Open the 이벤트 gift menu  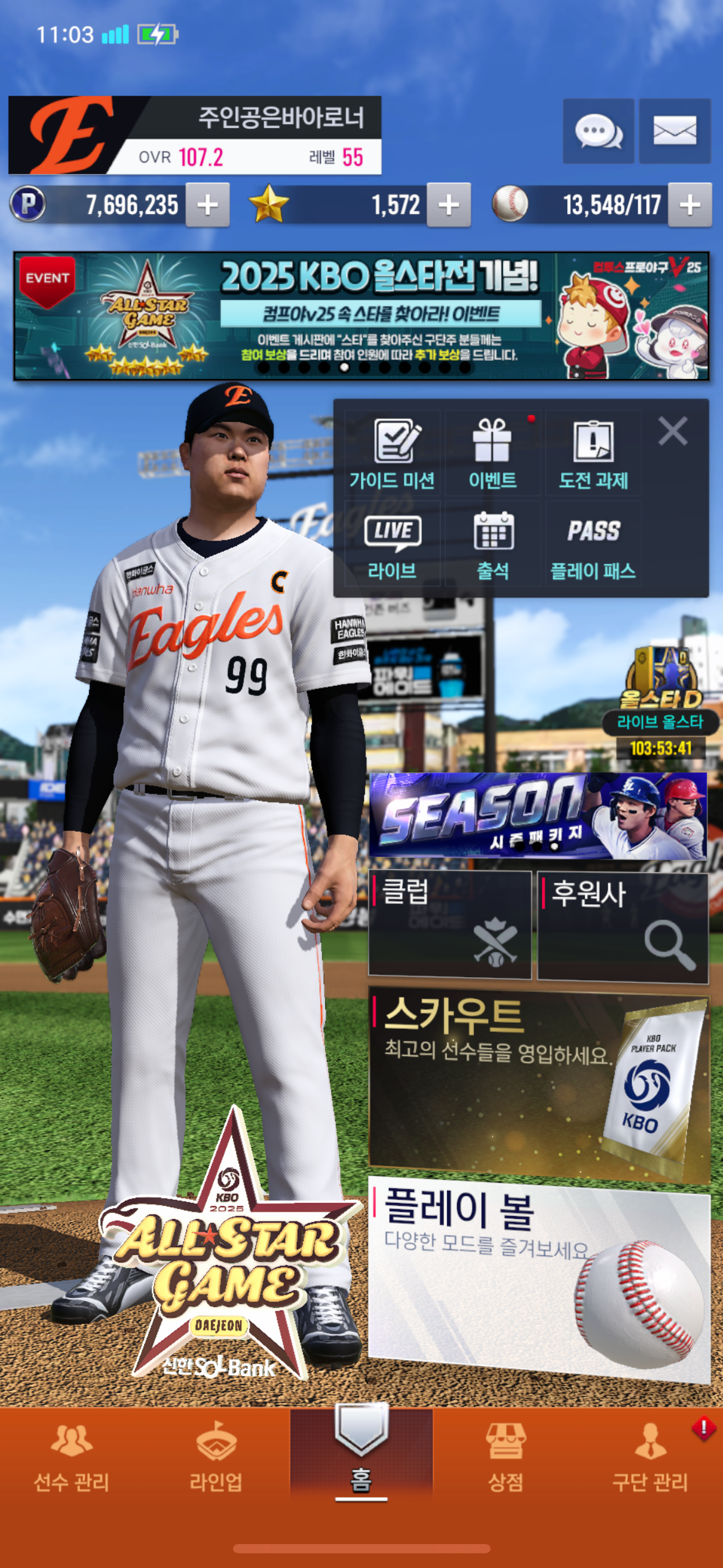(x=492, y=454)
